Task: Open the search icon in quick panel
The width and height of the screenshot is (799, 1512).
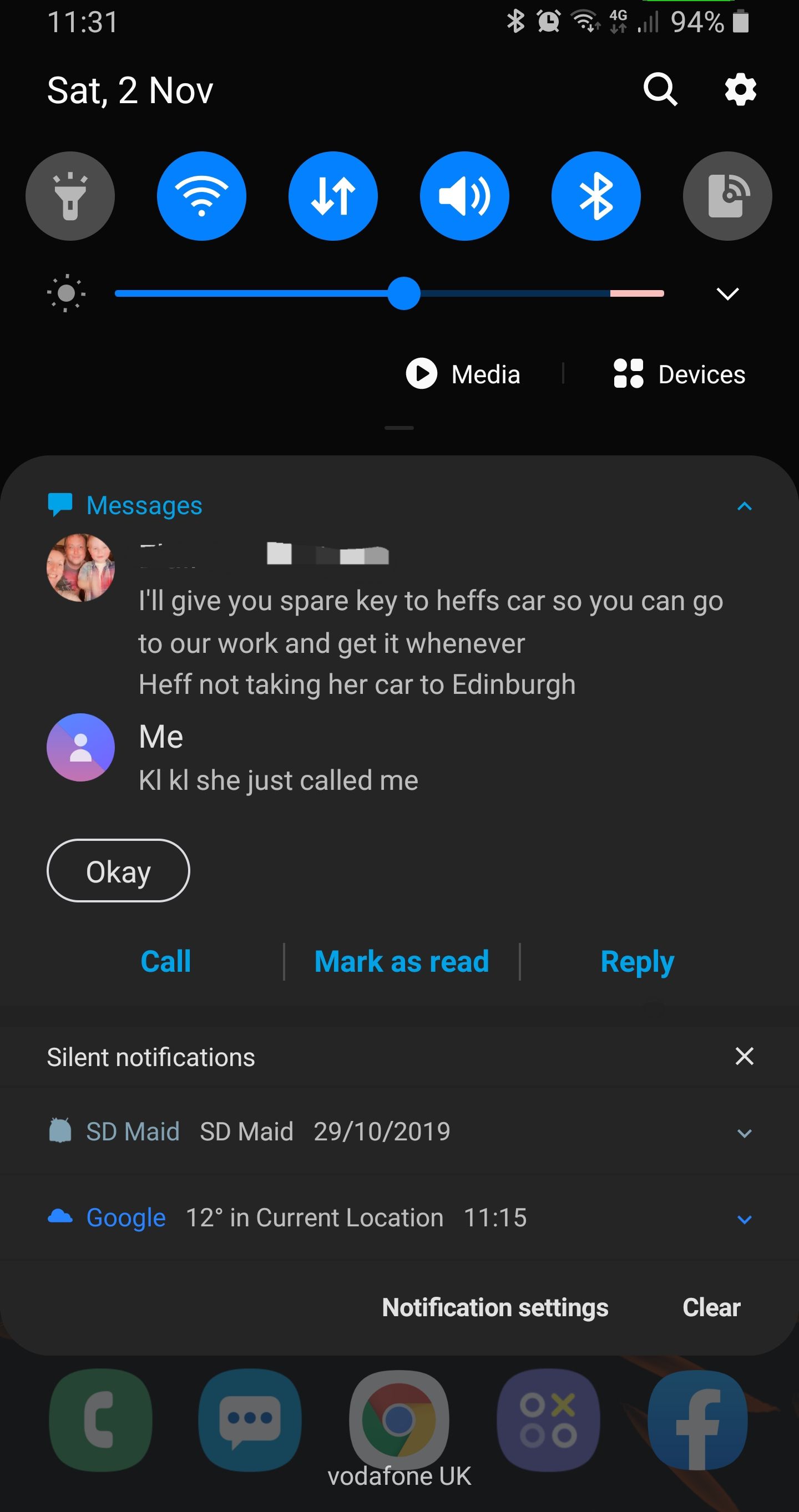Action: pyautogui.click(x=660, y=90)
